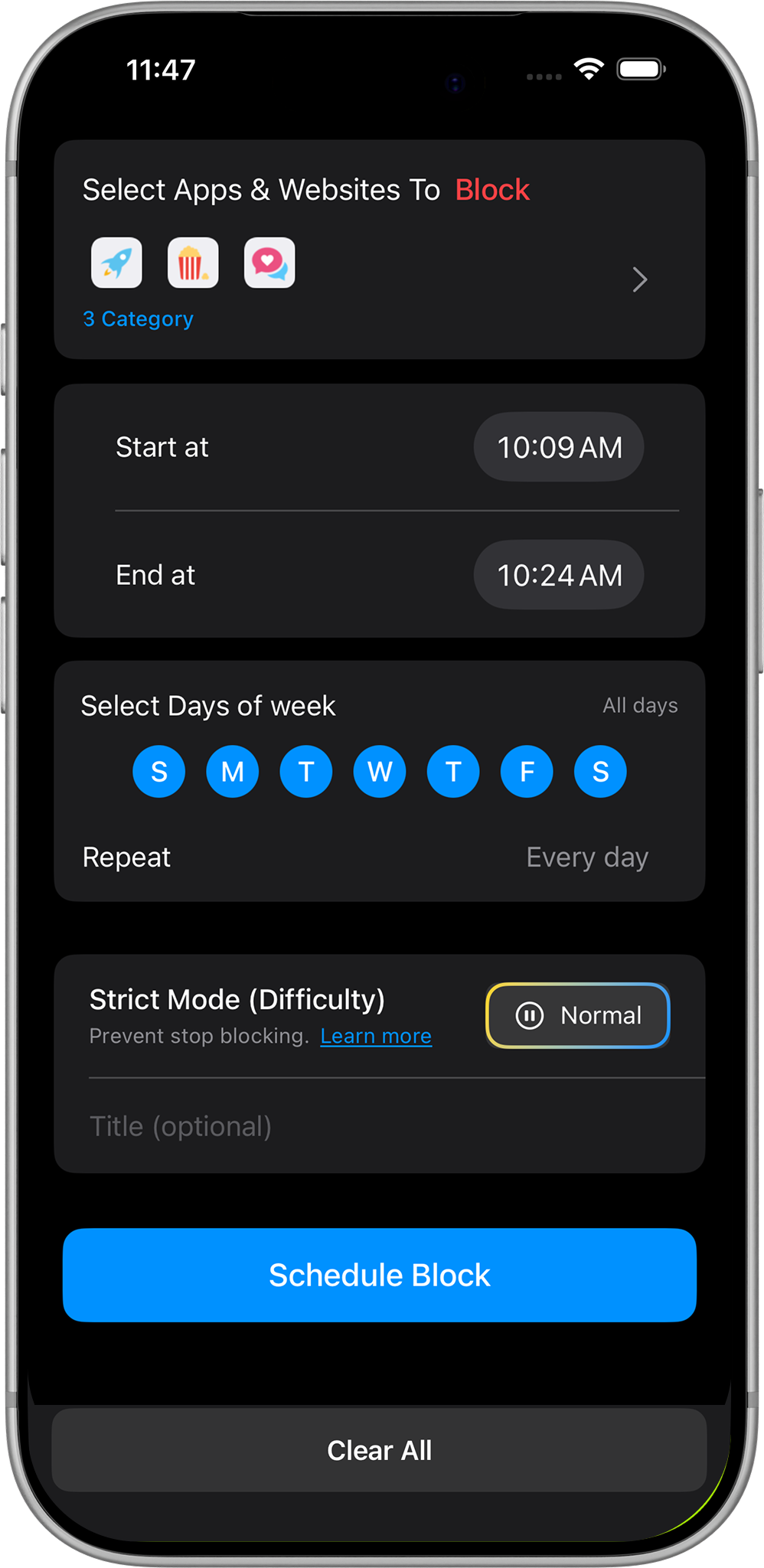Open the app selection chevron arrow
Viewport: 764px width, 1568px height.
(640, 279)
